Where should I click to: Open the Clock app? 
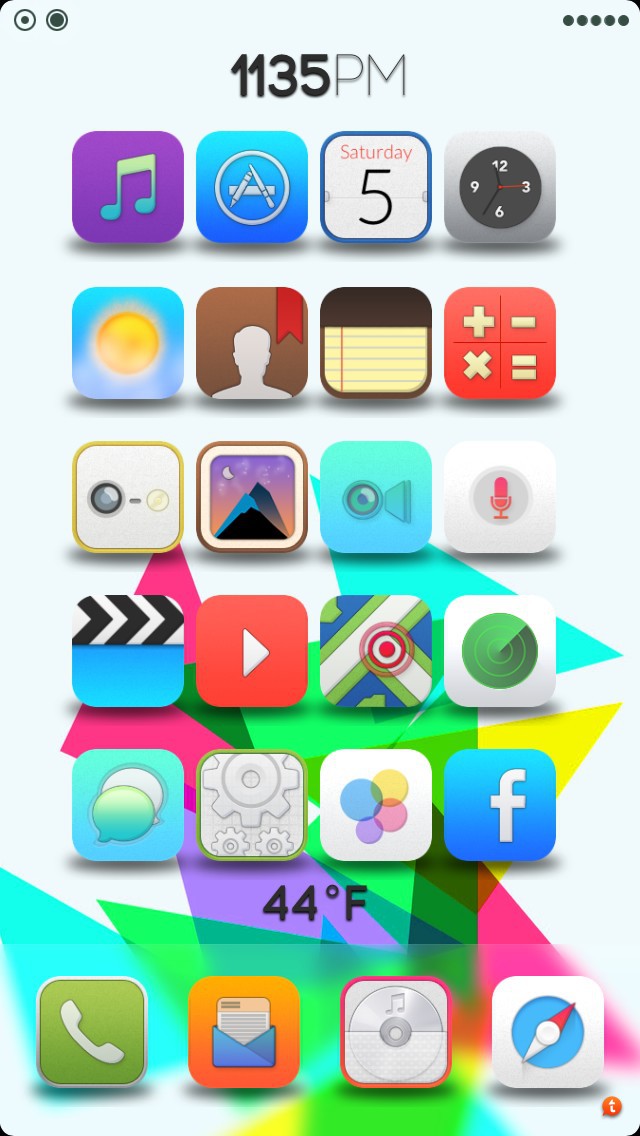[x=500, y=187]
